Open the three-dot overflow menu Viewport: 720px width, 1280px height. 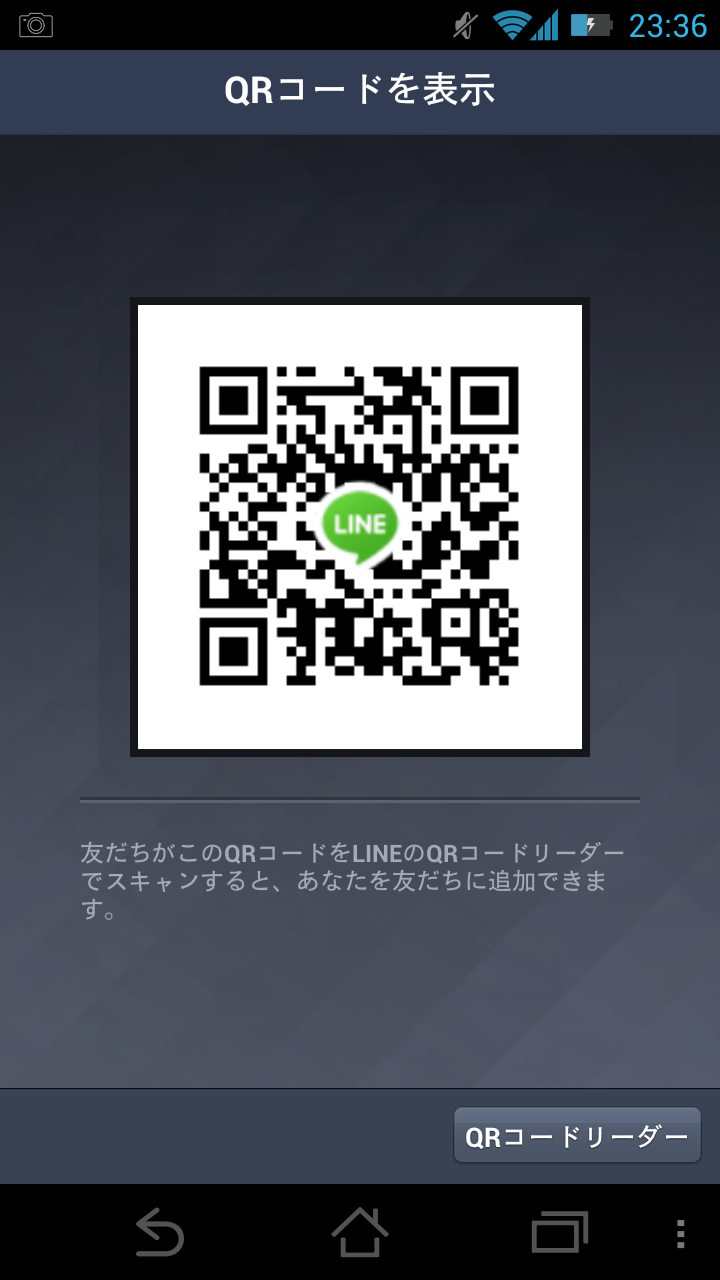681,1232
